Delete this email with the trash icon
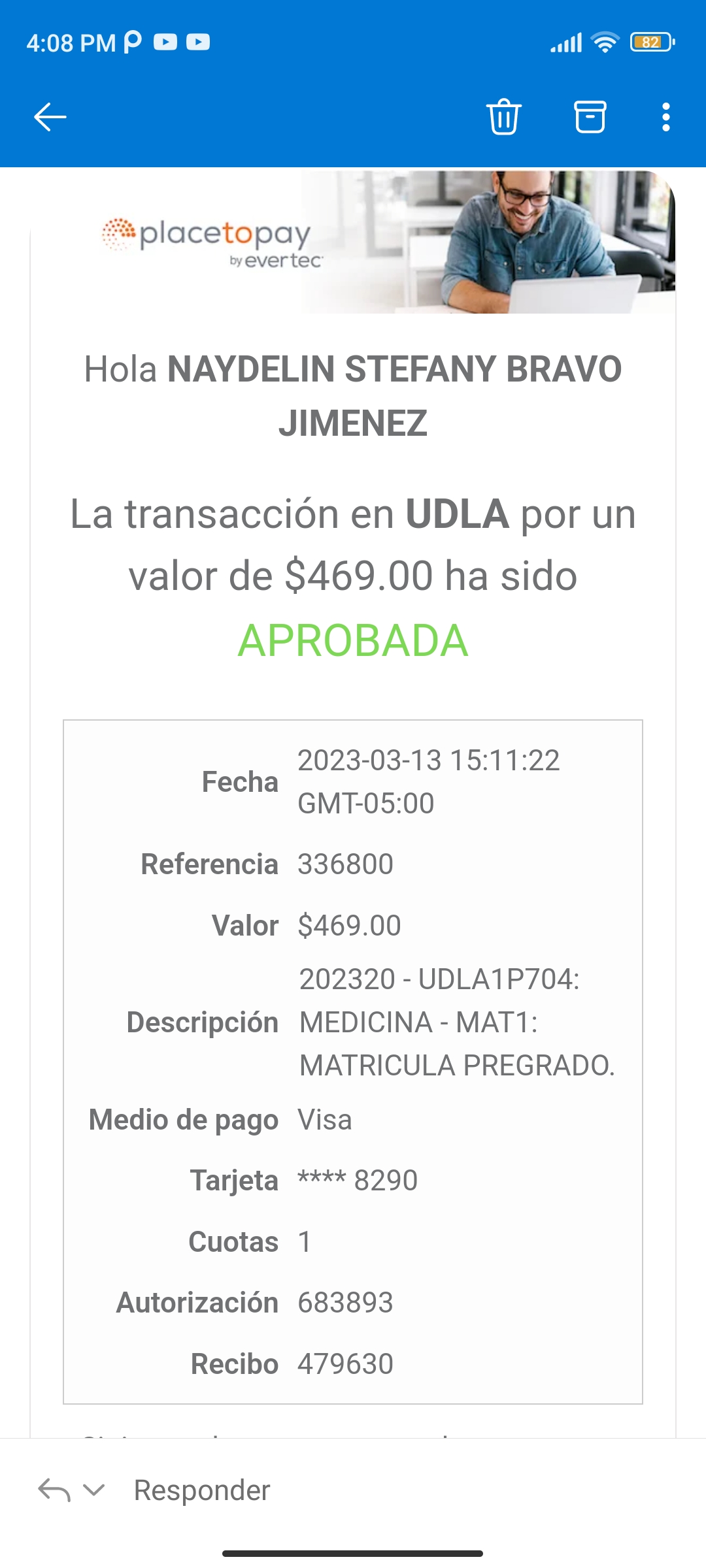The image size is (706, 1568). 503,118
